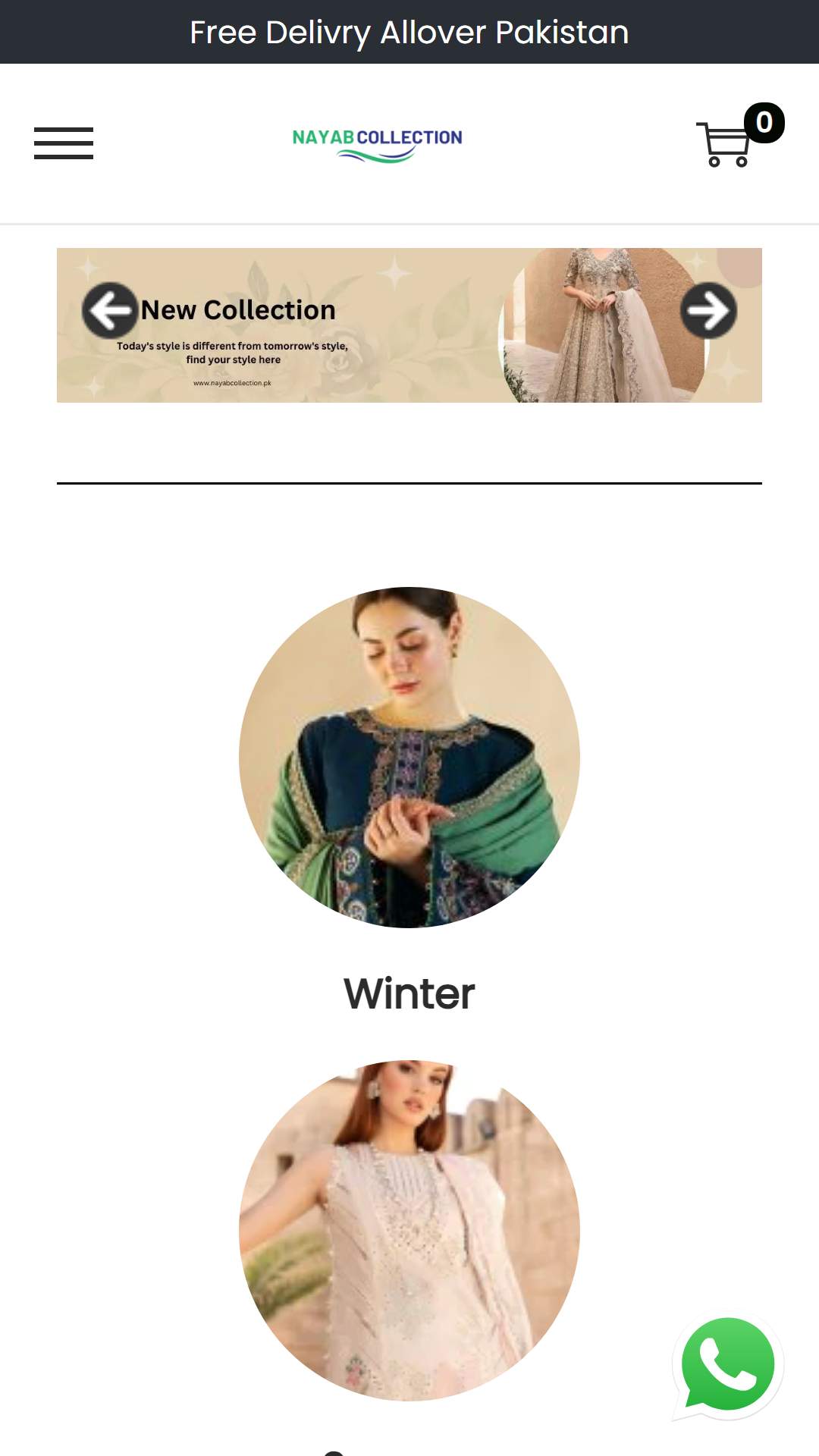Go to Nayab Collection homepage via logo
819x1456 pixels.
point(377,144)
